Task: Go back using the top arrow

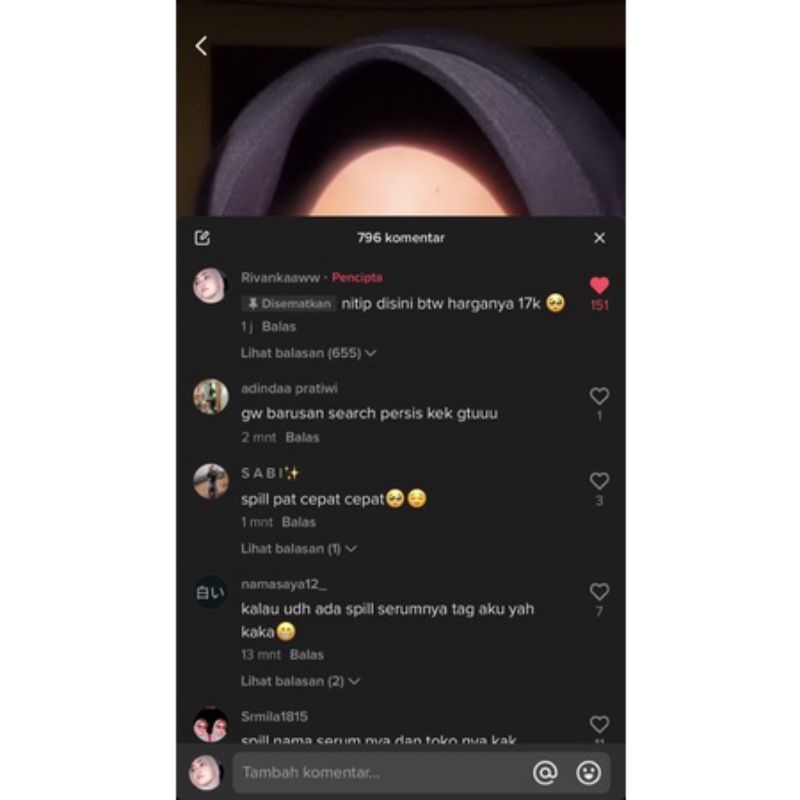Action: 202,46
